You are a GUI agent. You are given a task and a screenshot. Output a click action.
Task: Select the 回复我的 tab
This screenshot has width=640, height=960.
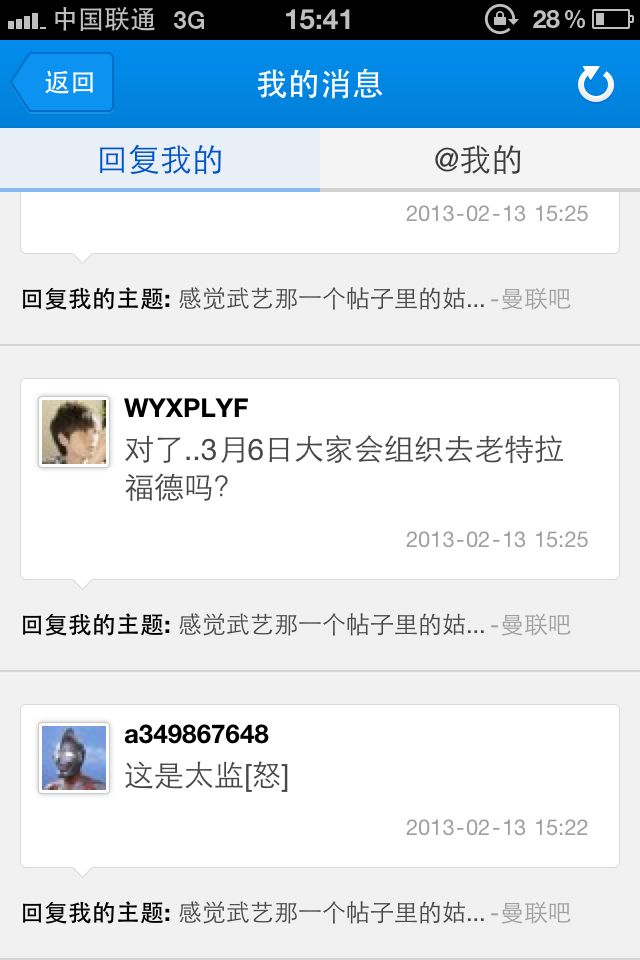point(160,160)
